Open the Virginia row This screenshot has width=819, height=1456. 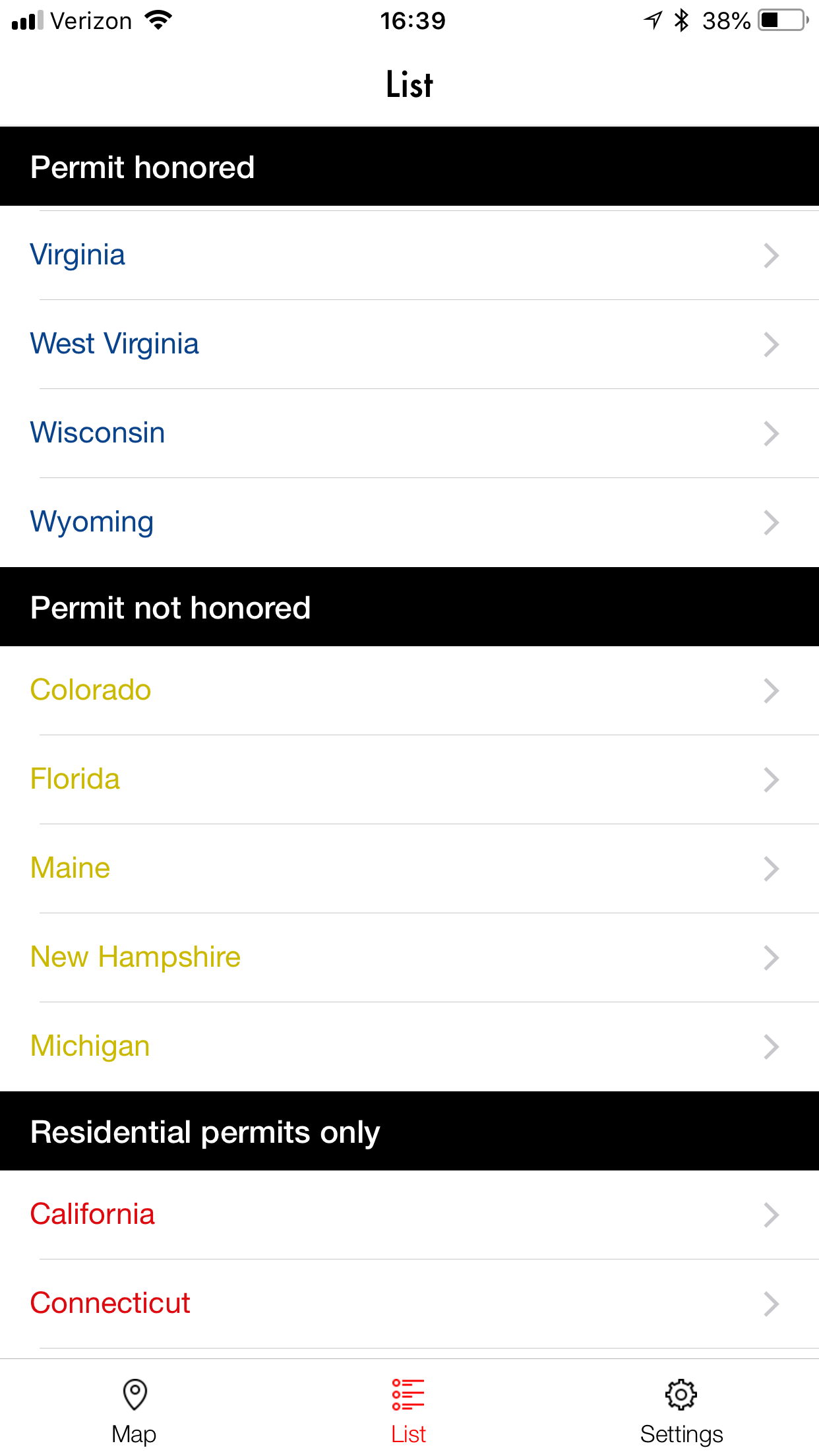[409, 255]
